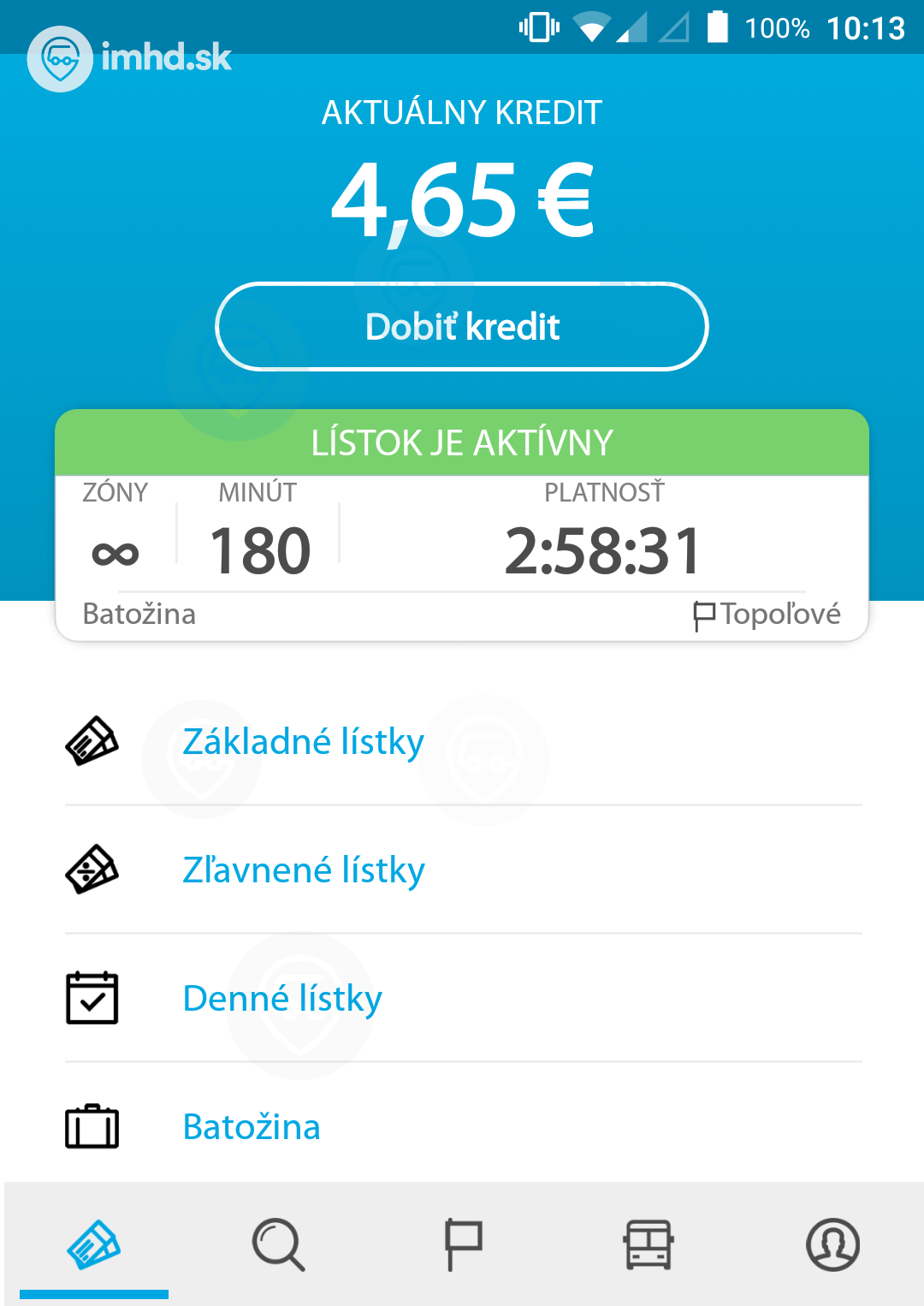Go to the stops flag tab
924x1306 pixels.
(464, 1244)
